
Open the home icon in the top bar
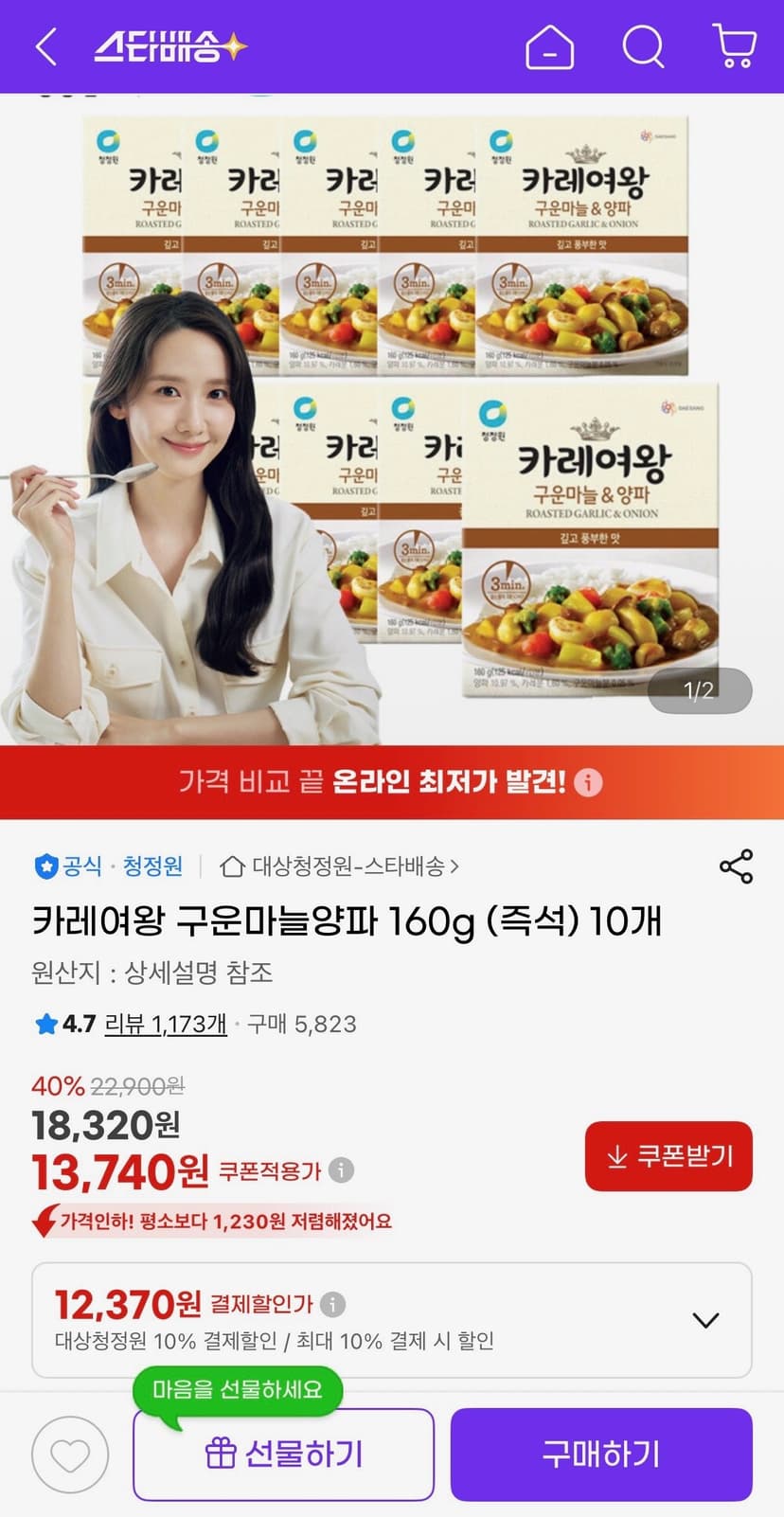(x=549, y=46)
